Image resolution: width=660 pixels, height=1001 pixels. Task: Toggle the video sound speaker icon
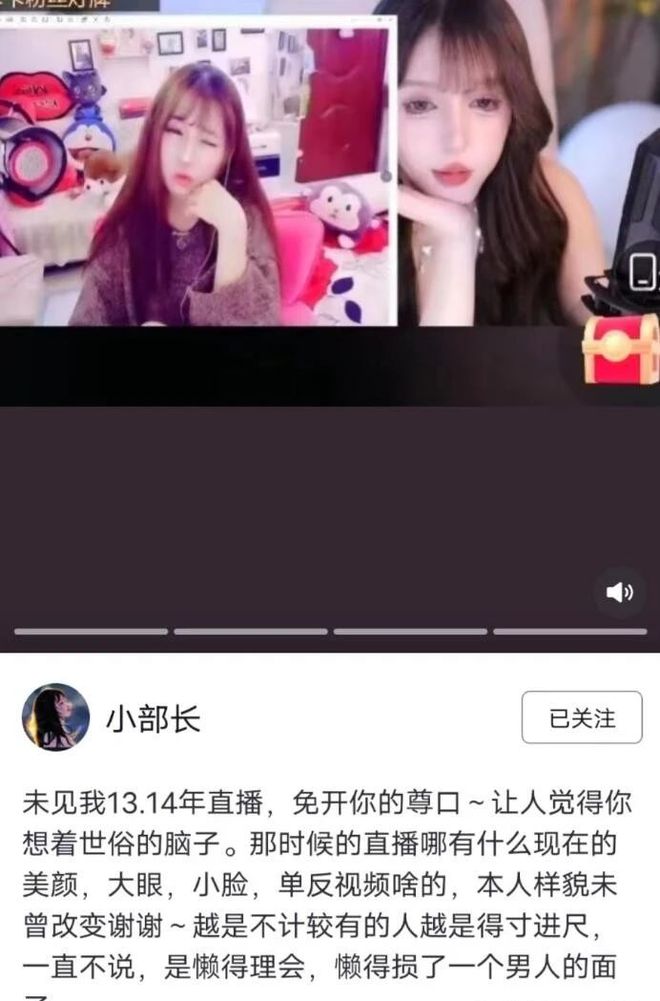620,593
